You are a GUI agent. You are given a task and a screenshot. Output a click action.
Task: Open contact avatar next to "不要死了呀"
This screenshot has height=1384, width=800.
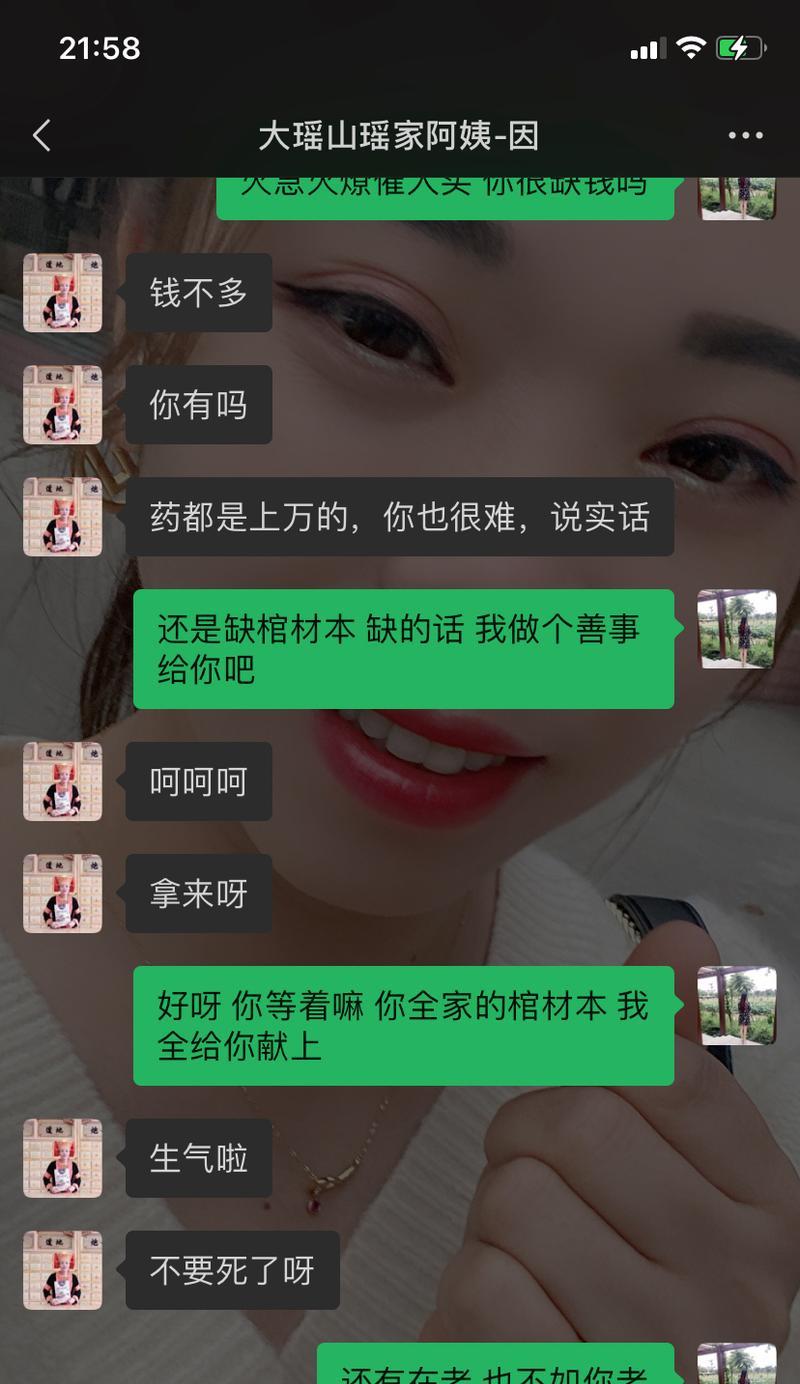63,1270
